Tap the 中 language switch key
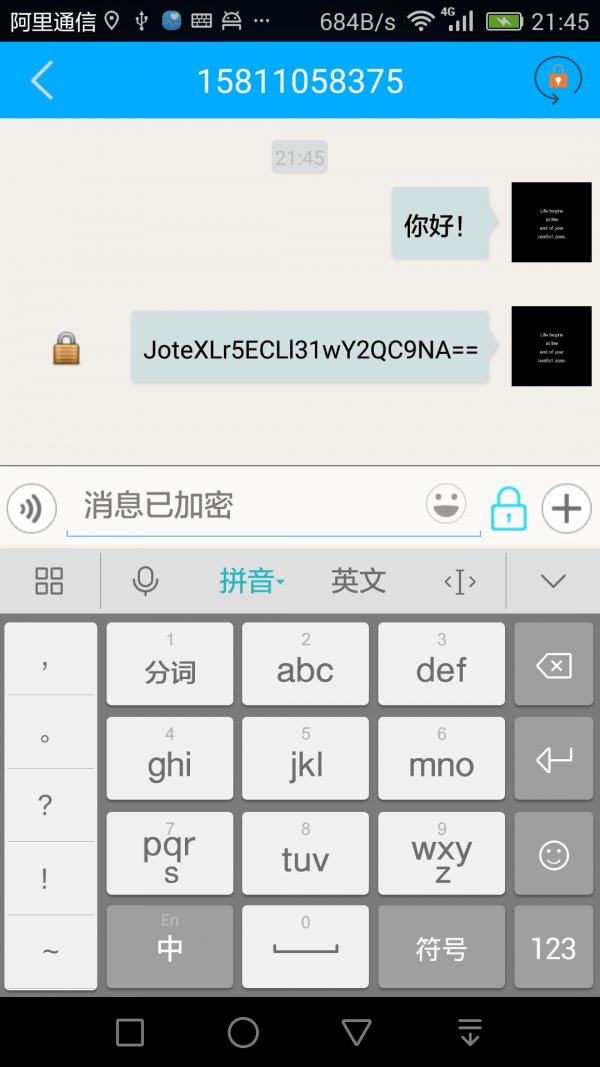 pos(170,948)
